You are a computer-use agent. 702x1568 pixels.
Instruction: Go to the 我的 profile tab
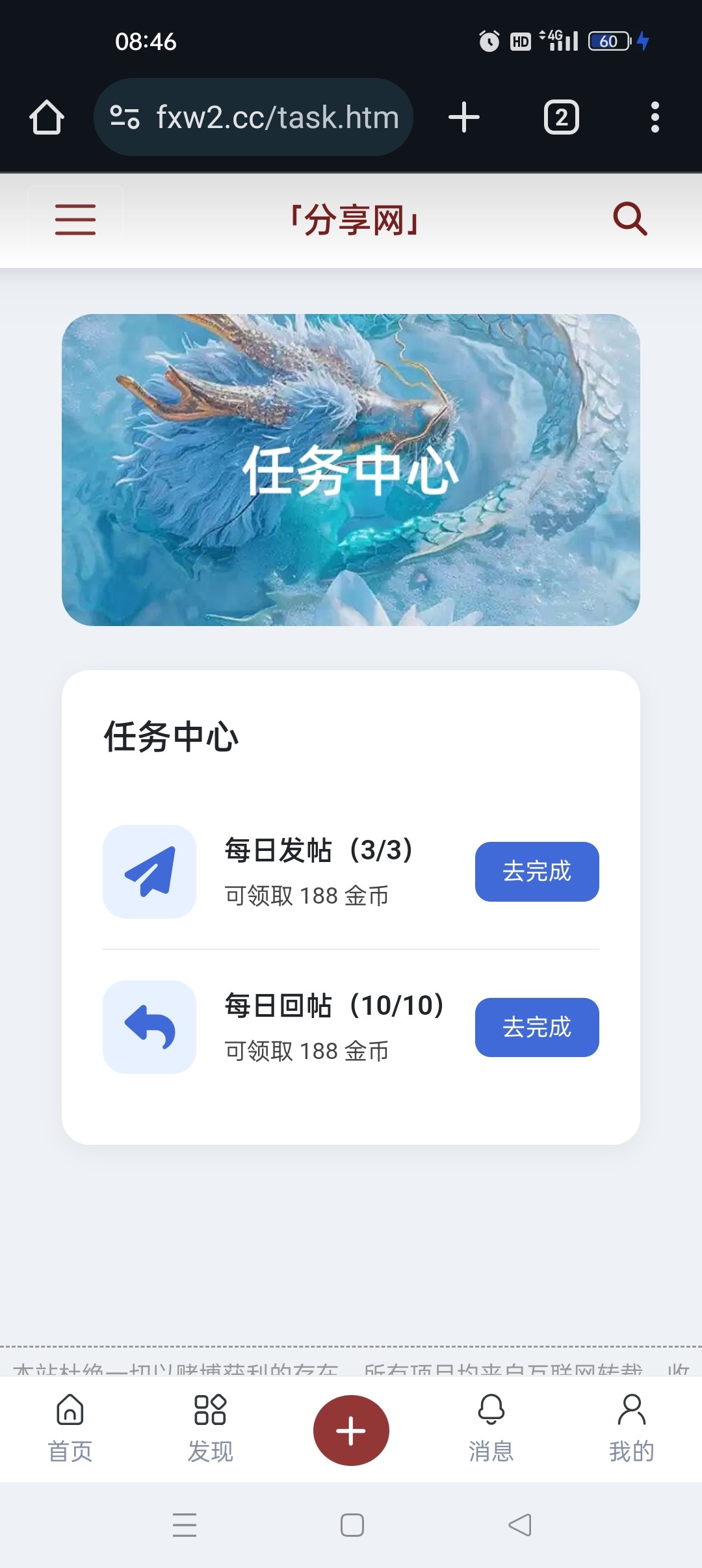tap(631, 1428)
